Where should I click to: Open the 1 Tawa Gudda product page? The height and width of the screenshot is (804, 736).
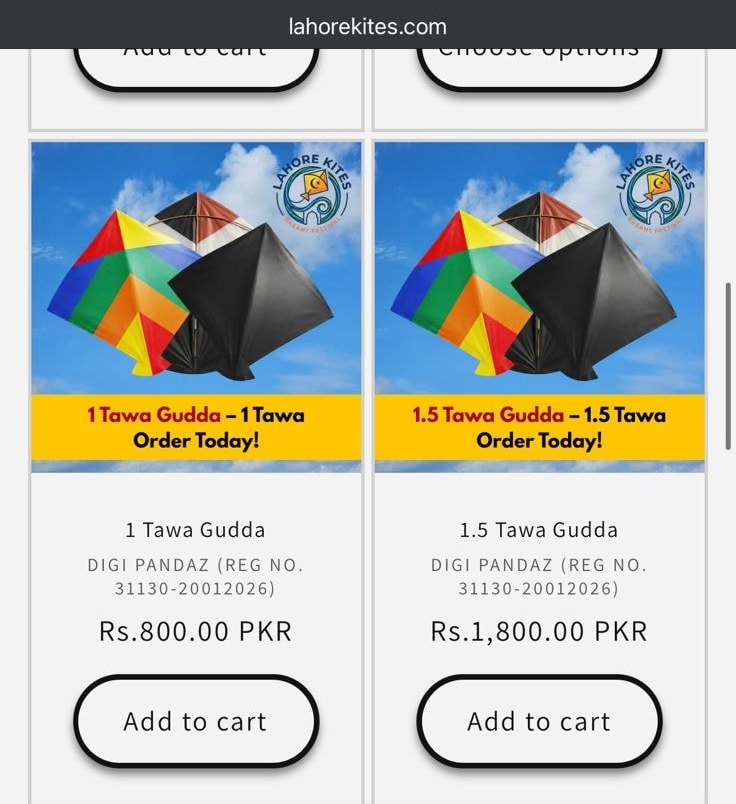tap(195, 530)
